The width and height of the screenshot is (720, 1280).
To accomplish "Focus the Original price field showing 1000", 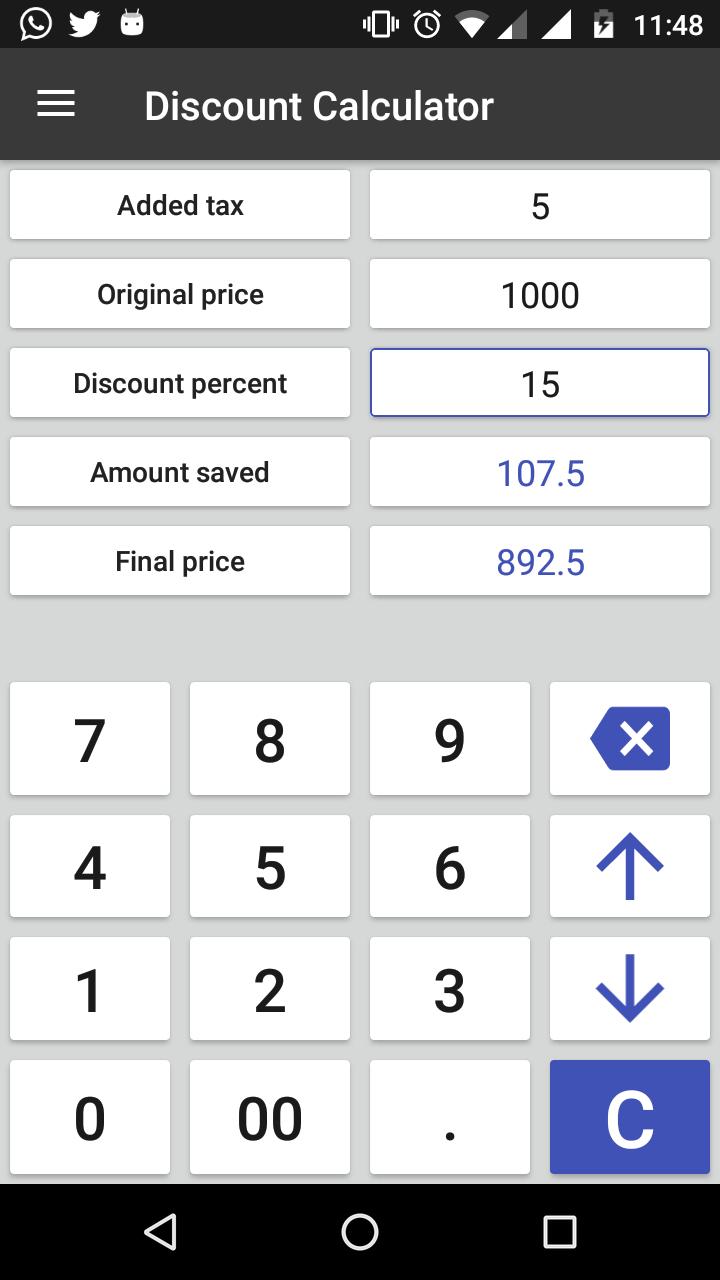I will (540, 294).
